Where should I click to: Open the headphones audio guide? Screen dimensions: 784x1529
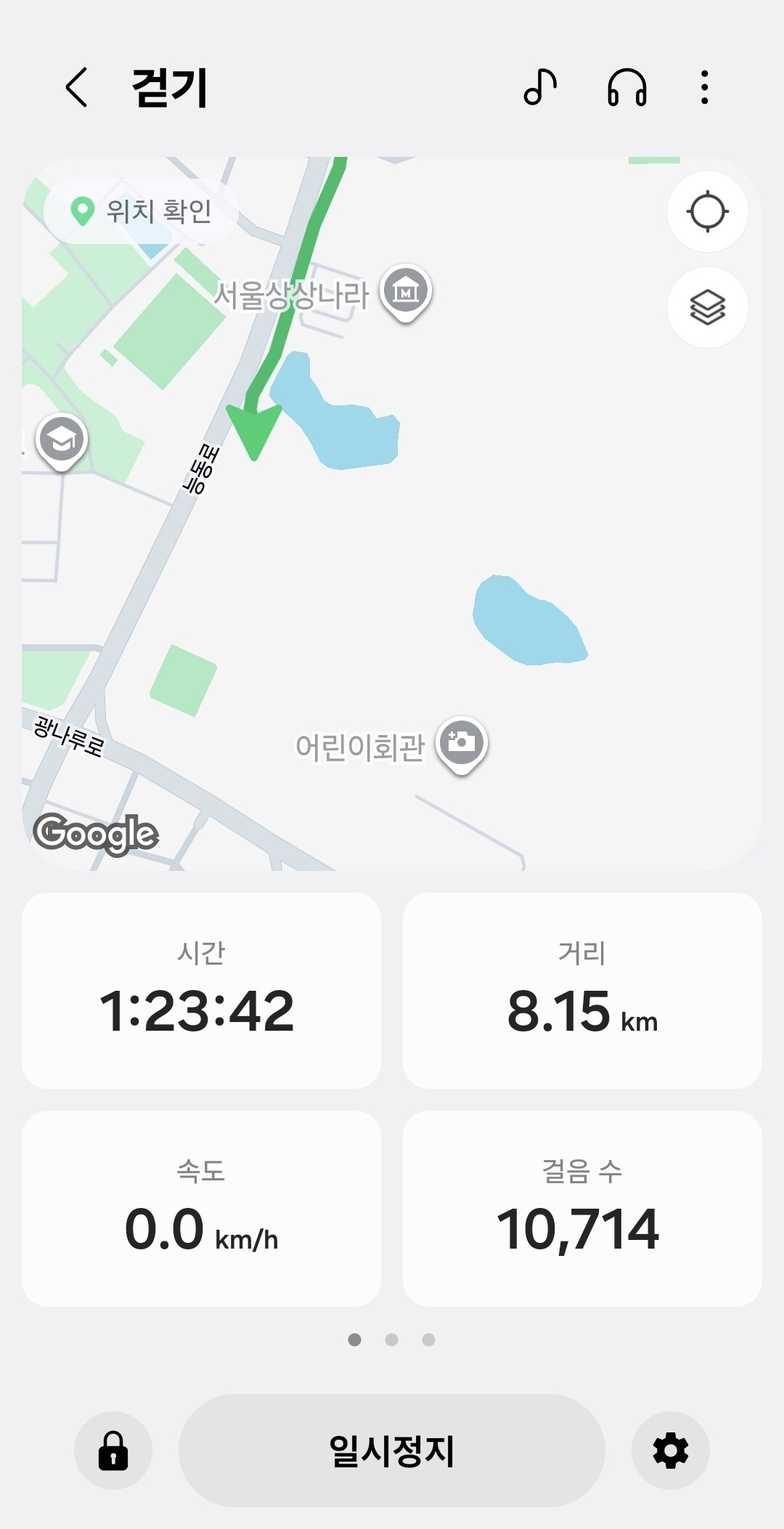(x=627, y=88)
